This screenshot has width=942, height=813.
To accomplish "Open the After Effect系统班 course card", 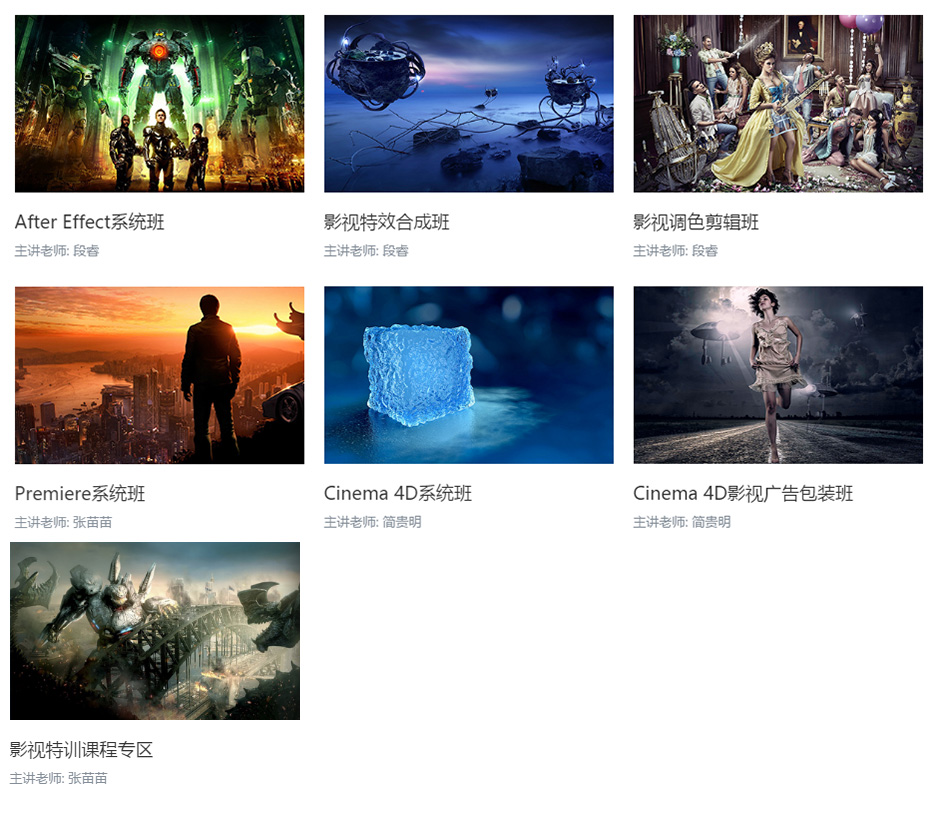I will pos(159,104).
